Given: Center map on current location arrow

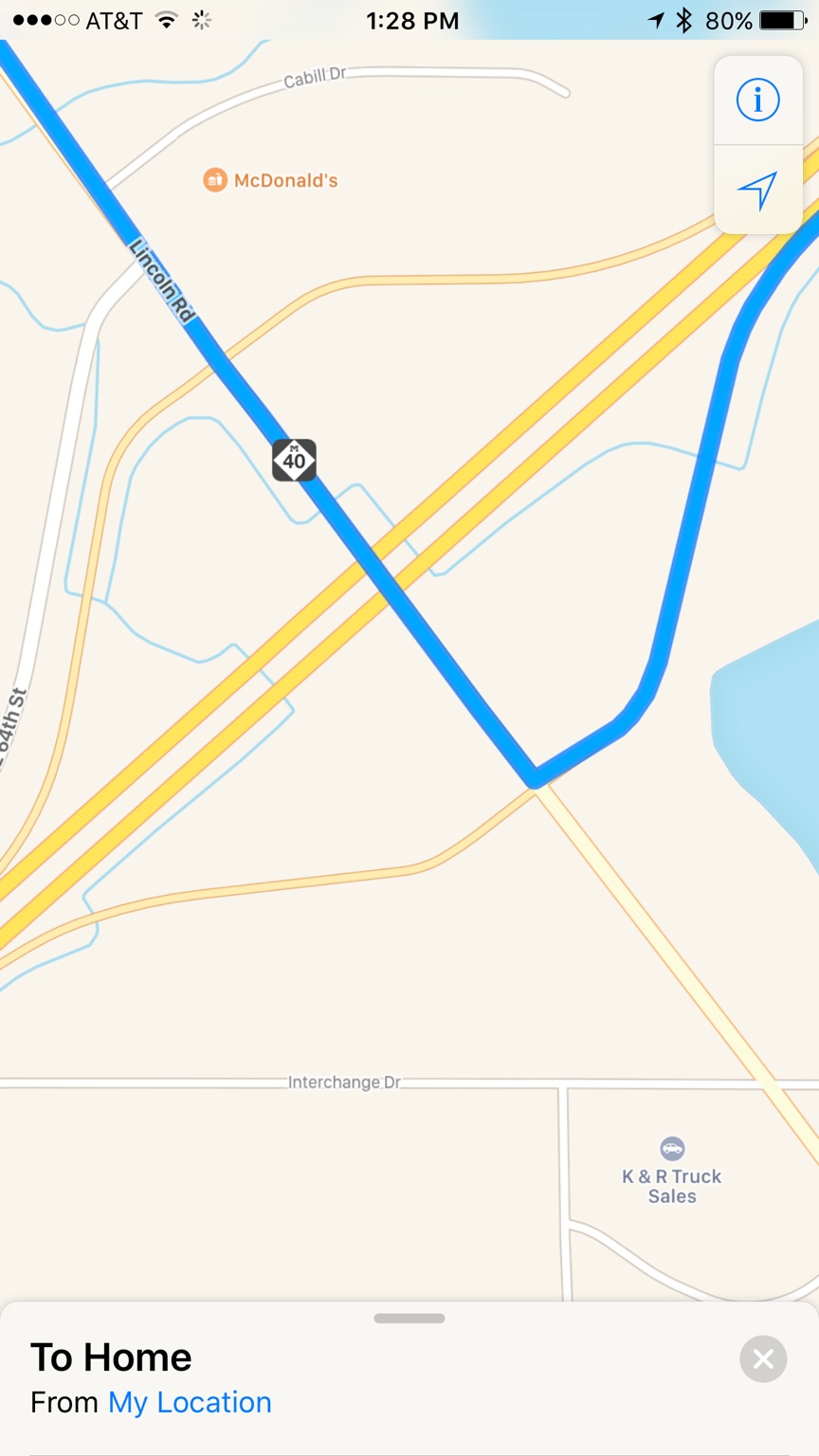Looking at the screenshot, I should tap(757, 191).
